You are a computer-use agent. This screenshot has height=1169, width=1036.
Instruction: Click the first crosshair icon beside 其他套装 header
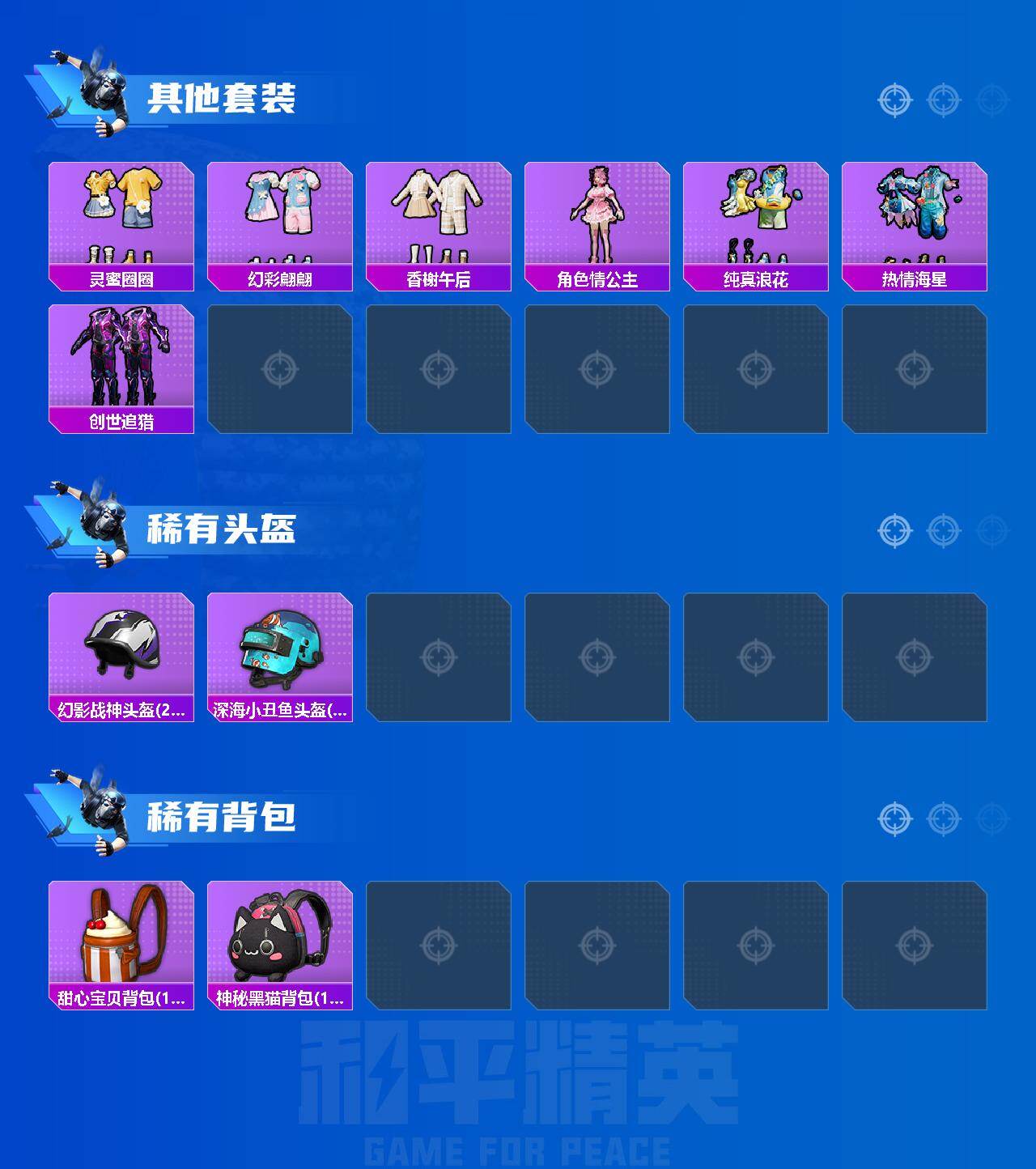[894, 101]
